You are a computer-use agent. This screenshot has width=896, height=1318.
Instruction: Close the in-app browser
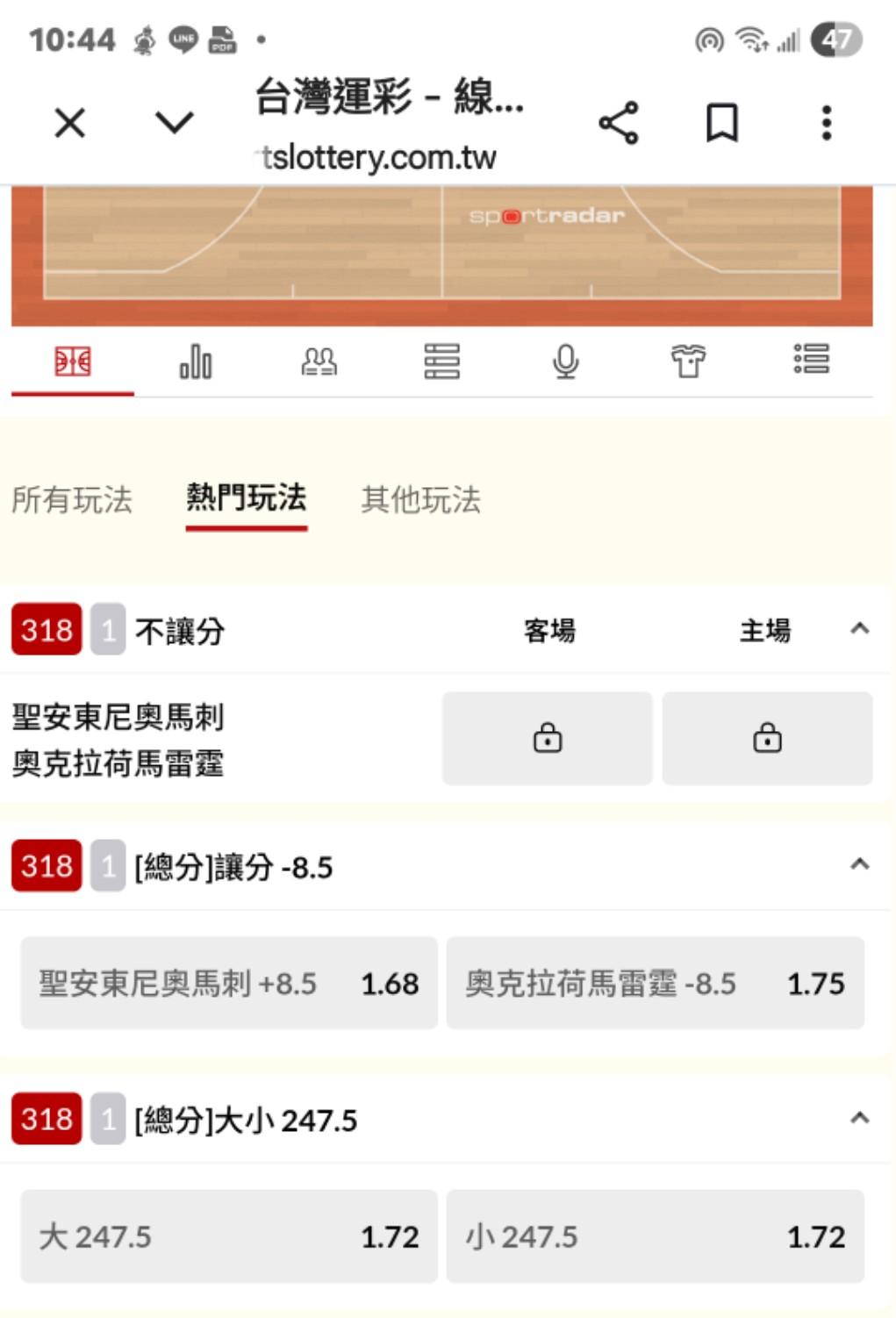point(70,123)
